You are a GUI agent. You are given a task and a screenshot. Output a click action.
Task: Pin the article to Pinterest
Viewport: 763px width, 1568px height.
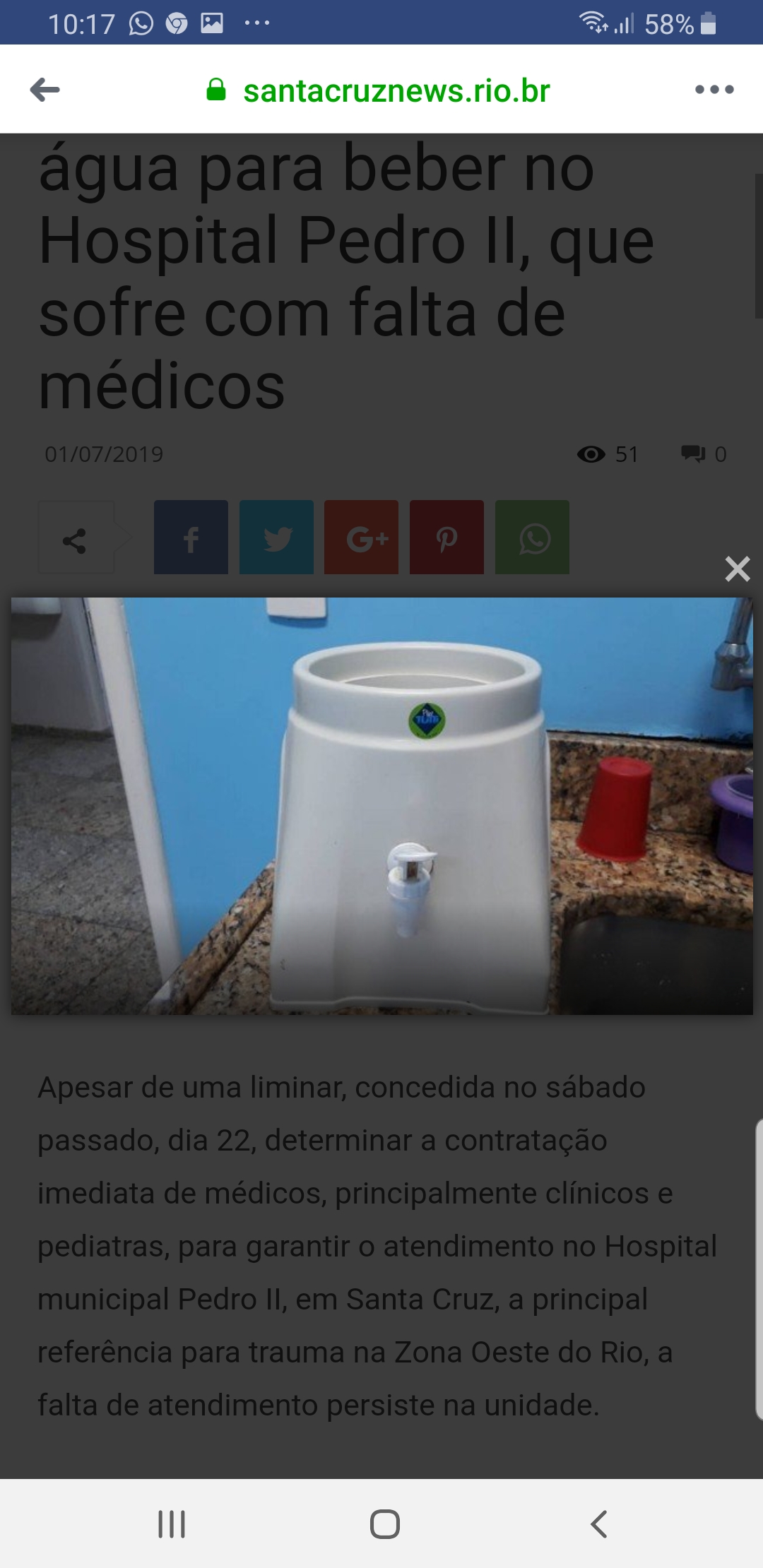tap(446, 537)
